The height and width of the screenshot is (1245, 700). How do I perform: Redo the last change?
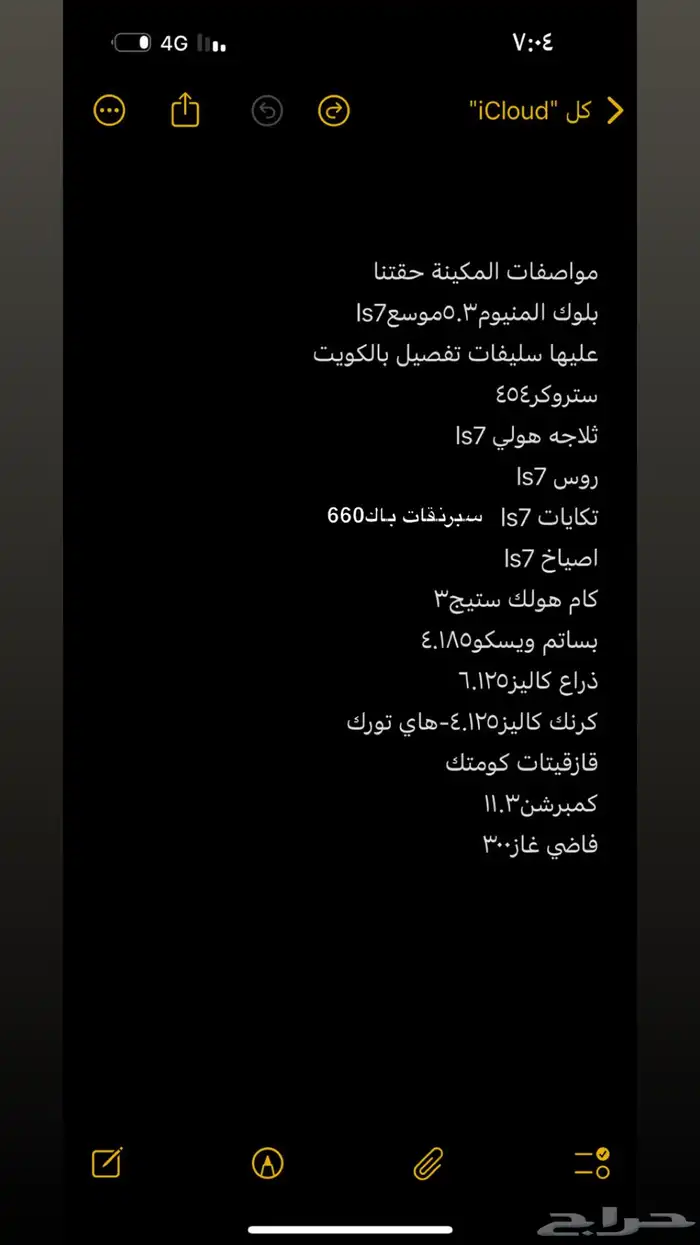pyautogui.click(x=334, y=111)
